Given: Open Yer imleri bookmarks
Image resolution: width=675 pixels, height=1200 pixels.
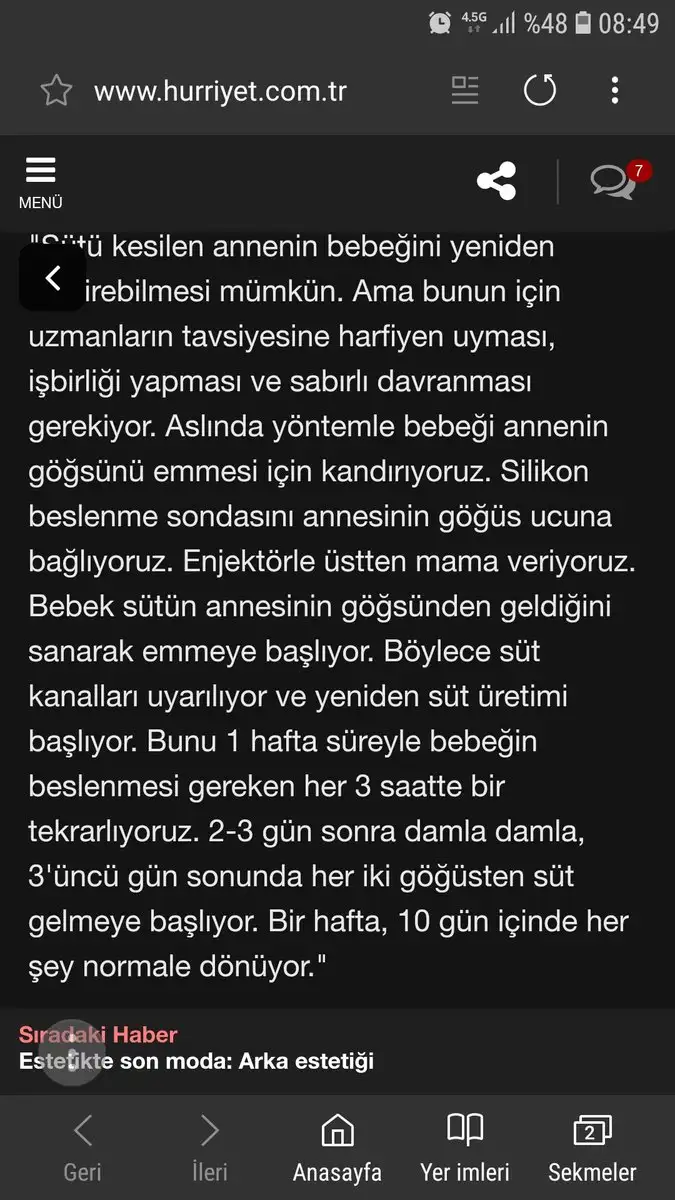Looking at the screenshot, I should point(465,1148).
